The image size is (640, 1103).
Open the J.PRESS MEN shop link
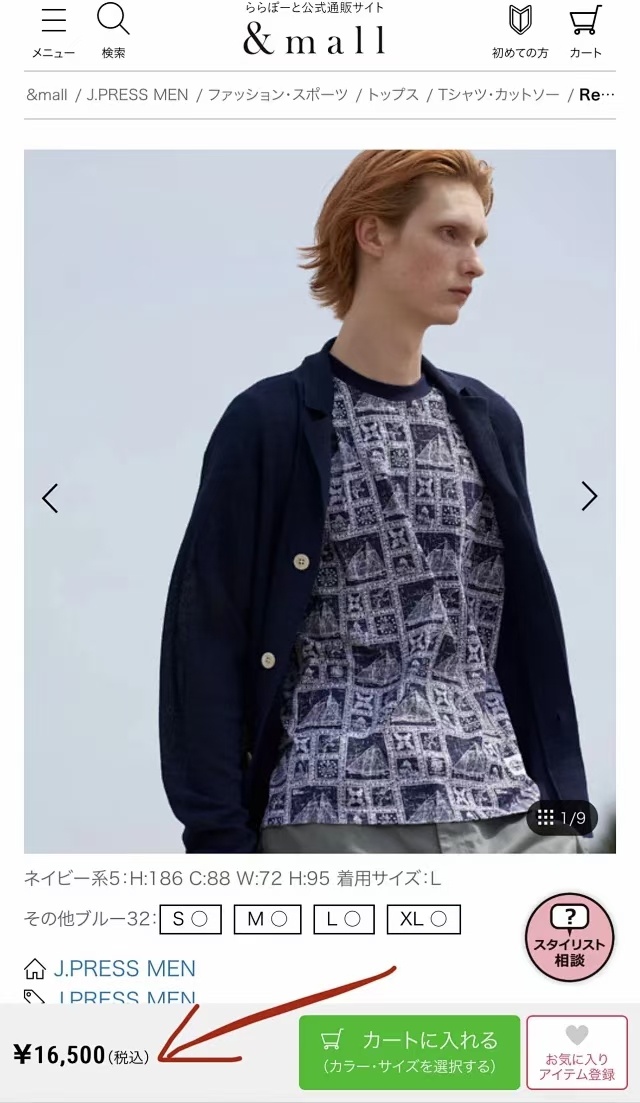coord(124,969)
